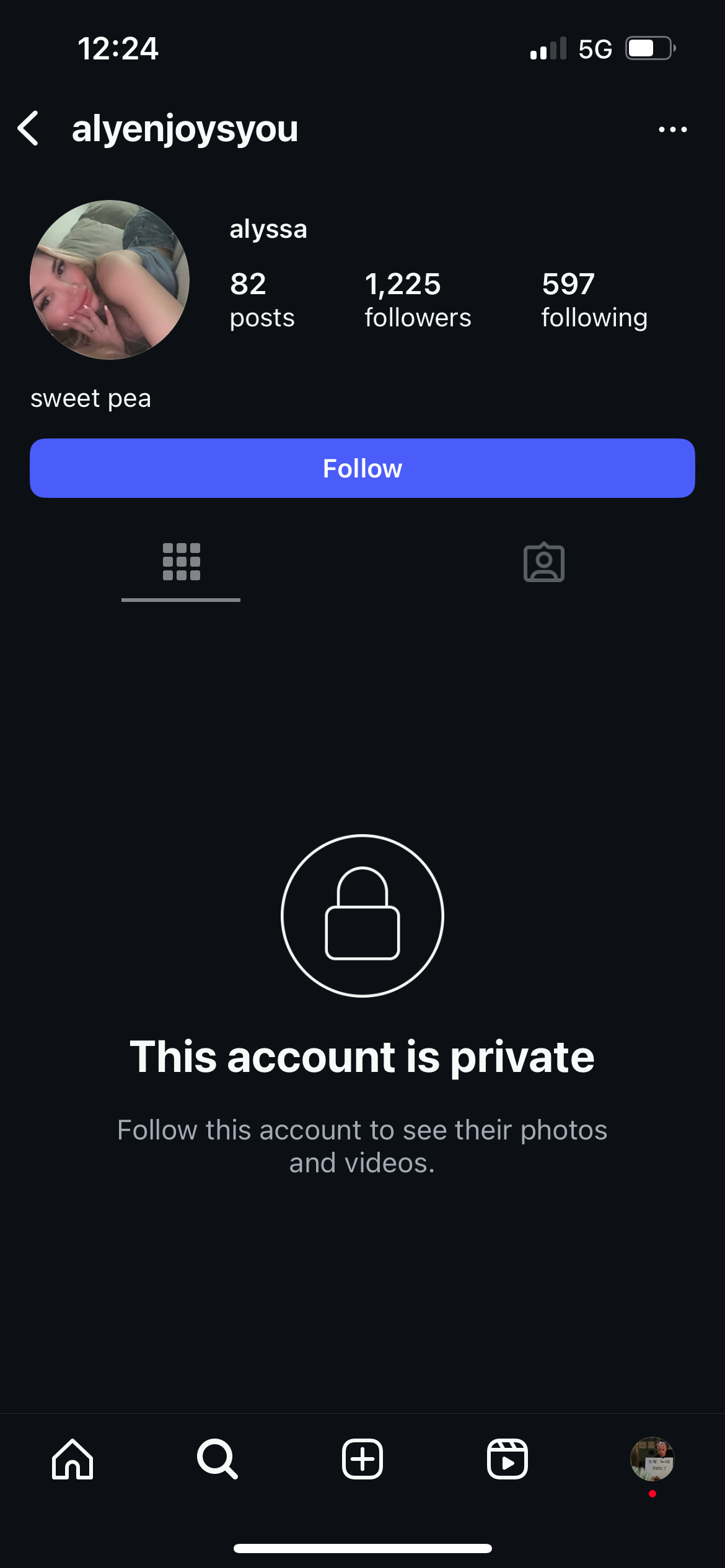This screenshot has width=725, height=1568.
Task: View alyssa's profile picture
Action: click(110, 280)
